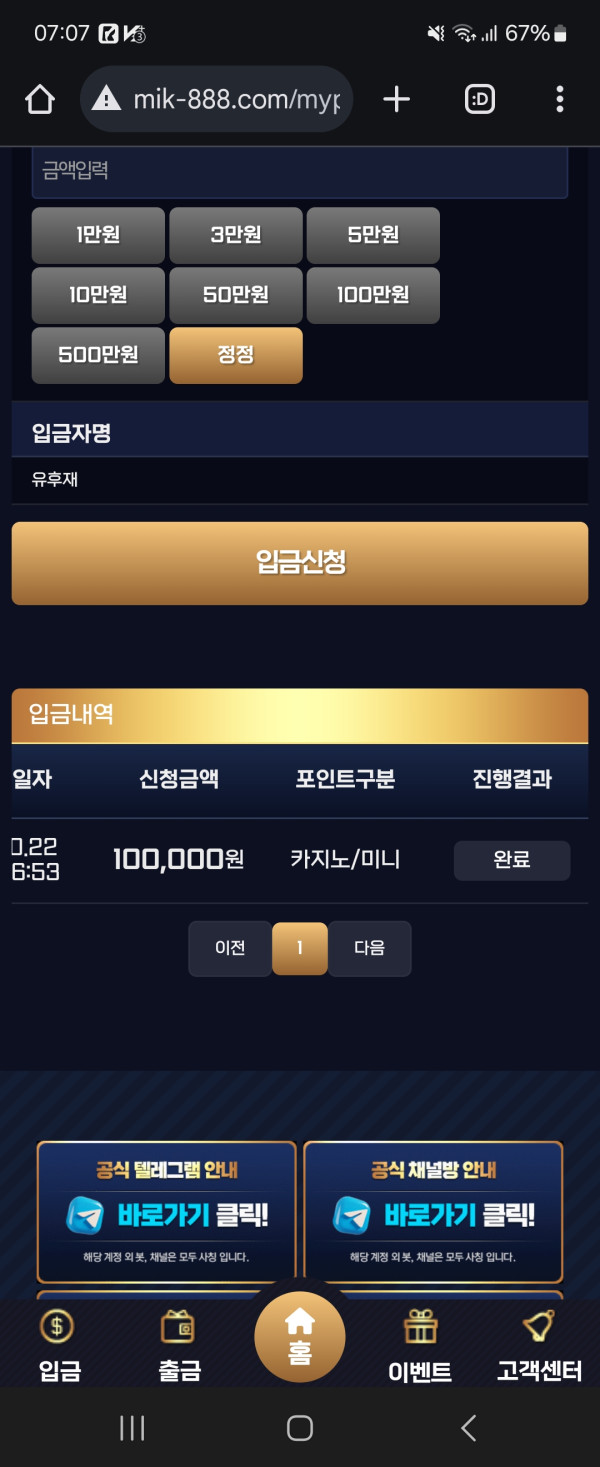The width and height of the screenshot is (600, 1467).
Task: Open the 공식 채널방 안내 banner
Action: click(x=433, y=1211)
